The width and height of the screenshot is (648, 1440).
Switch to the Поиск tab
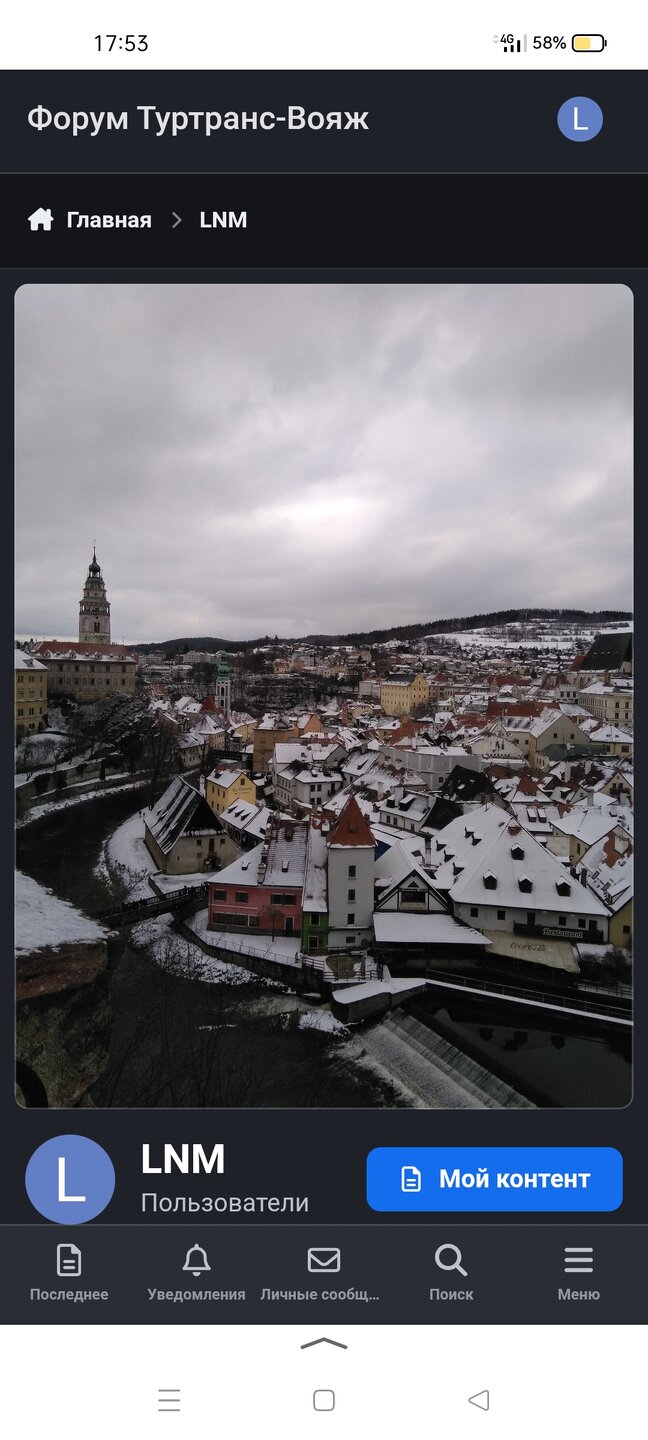[x=451, y=1273]
